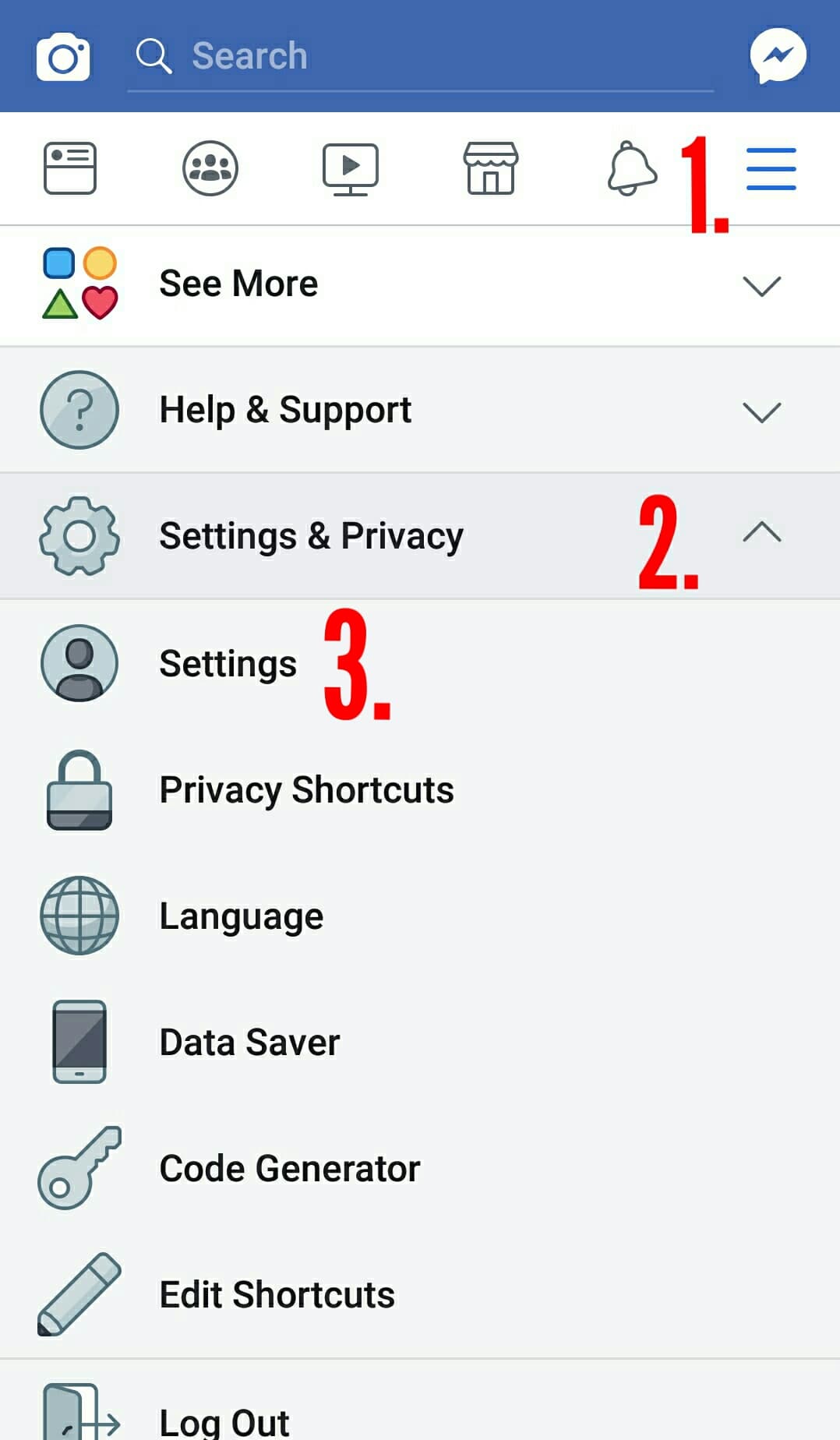Click the Code Generator key icon
Viewport: 840px width, 1440px height.
(78, 1168)
